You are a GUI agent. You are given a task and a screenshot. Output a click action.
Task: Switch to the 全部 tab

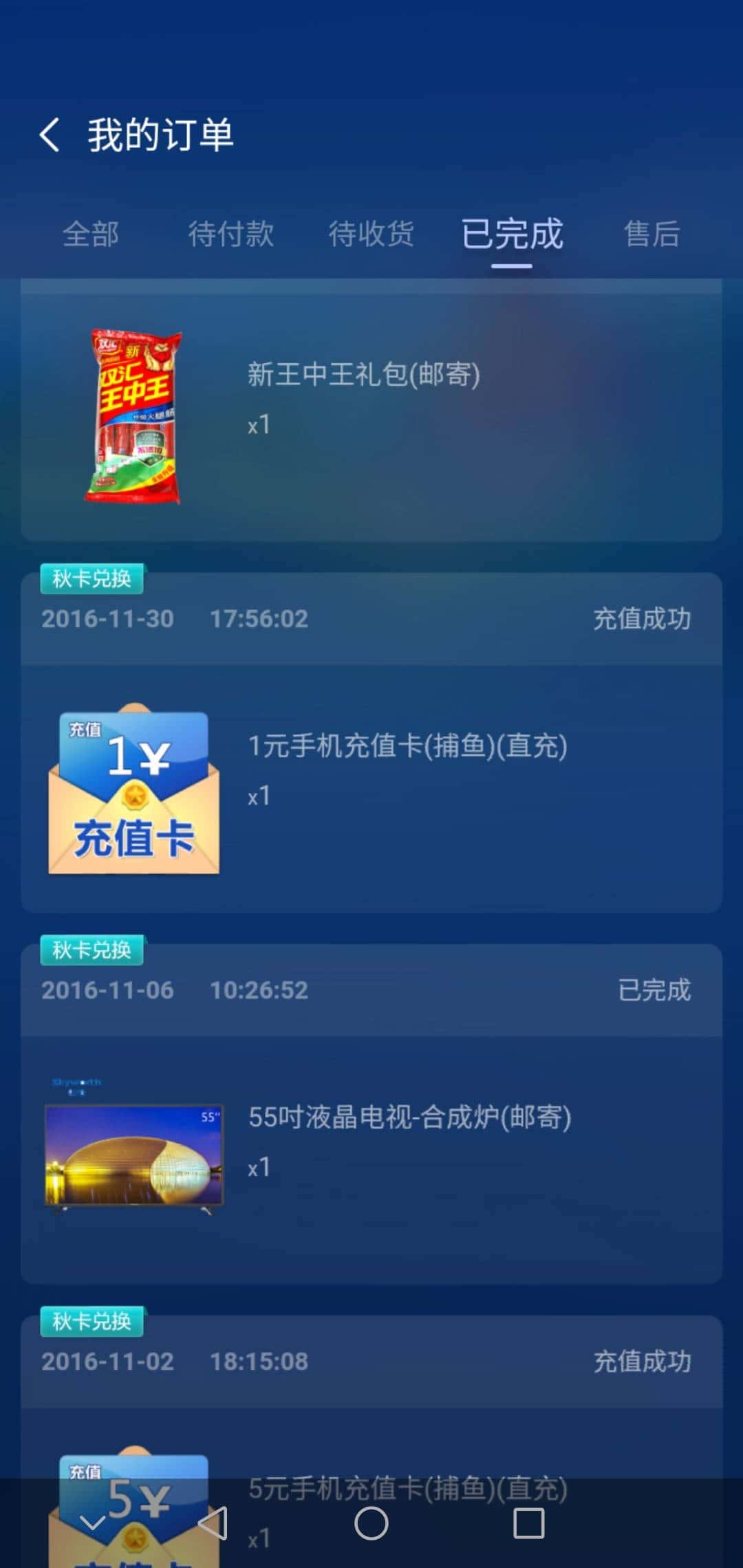[x=91, y=235]
